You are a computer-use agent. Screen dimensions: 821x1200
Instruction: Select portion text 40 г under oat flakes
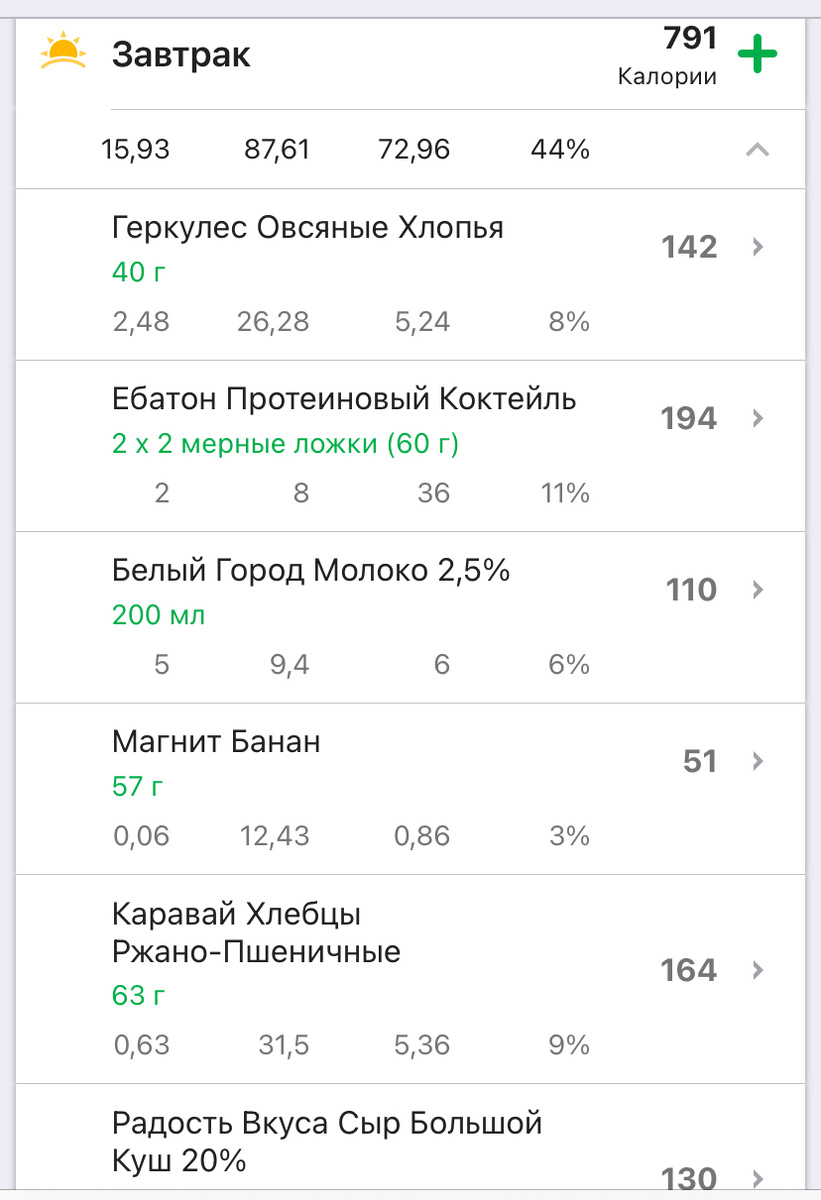pyautogui.click(x=137, y=271)
